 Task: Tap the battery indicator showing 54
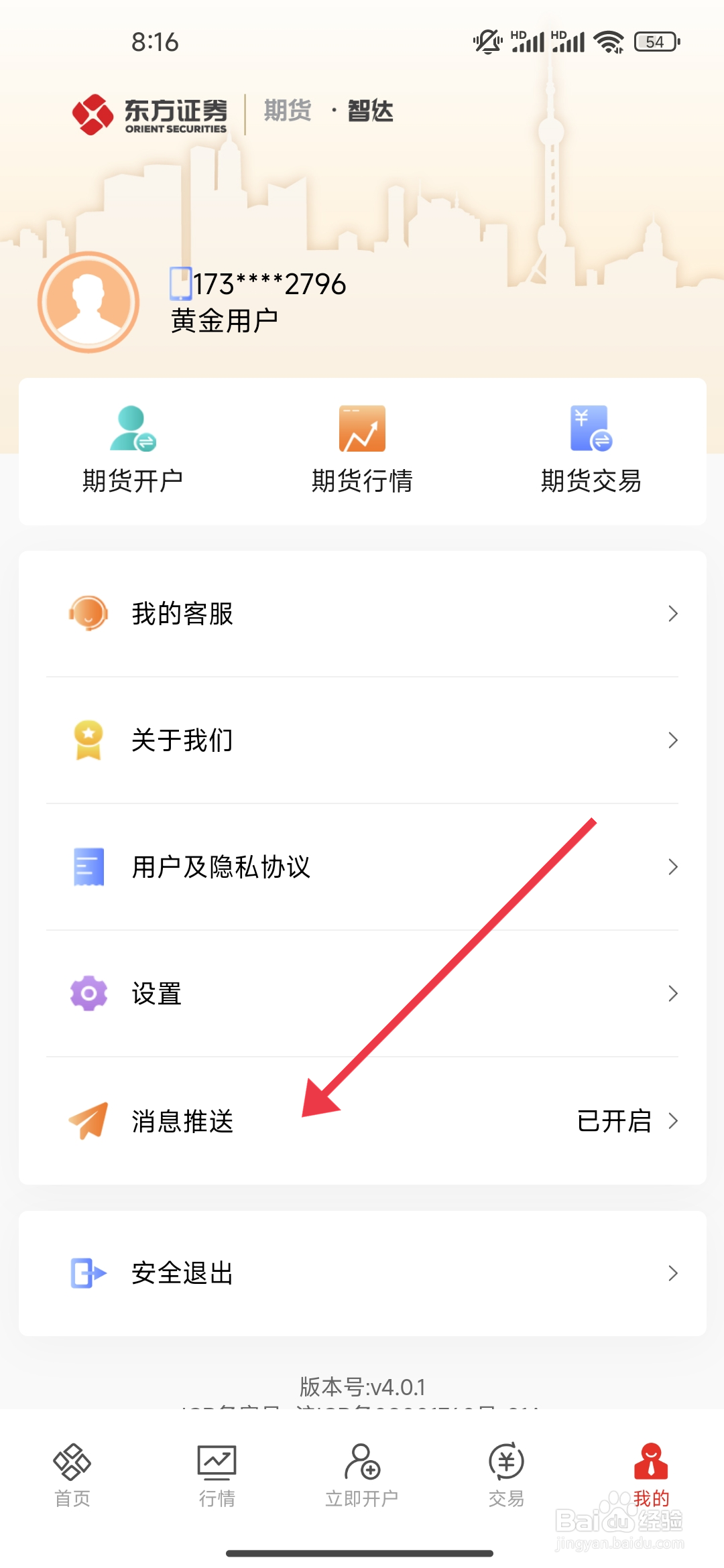(655, 40)
